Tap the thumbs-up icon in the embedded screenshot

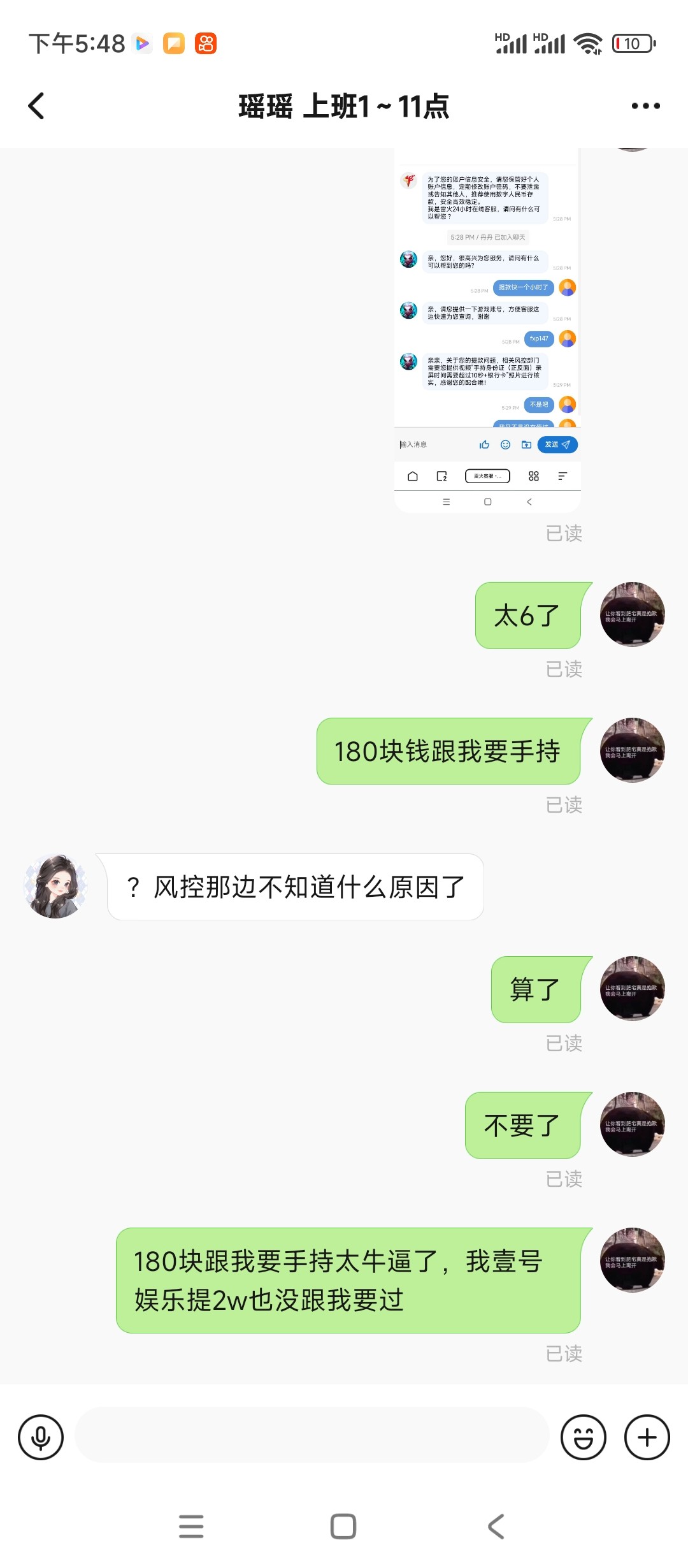[484, 445]
